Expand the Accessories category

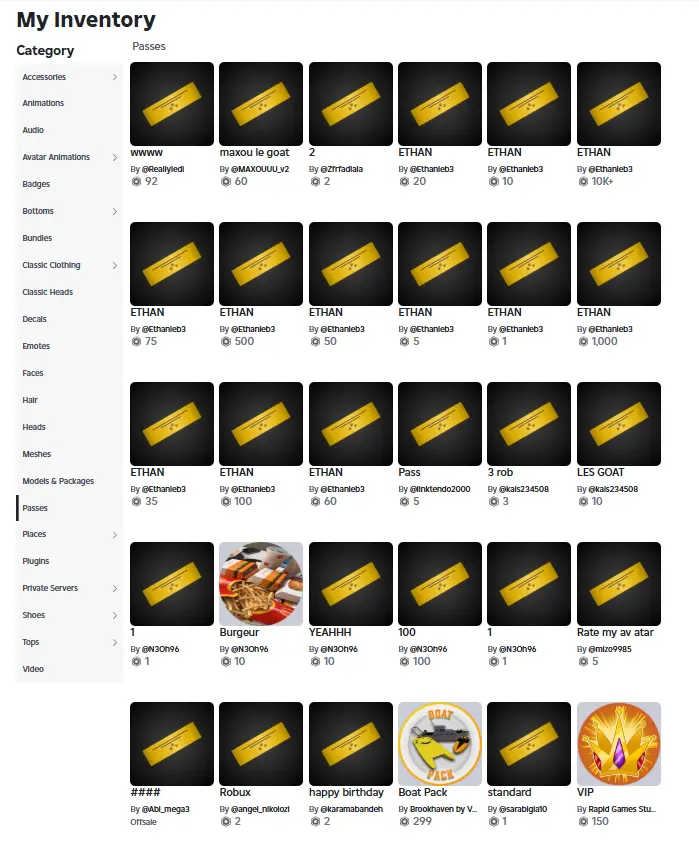(68, 77)
